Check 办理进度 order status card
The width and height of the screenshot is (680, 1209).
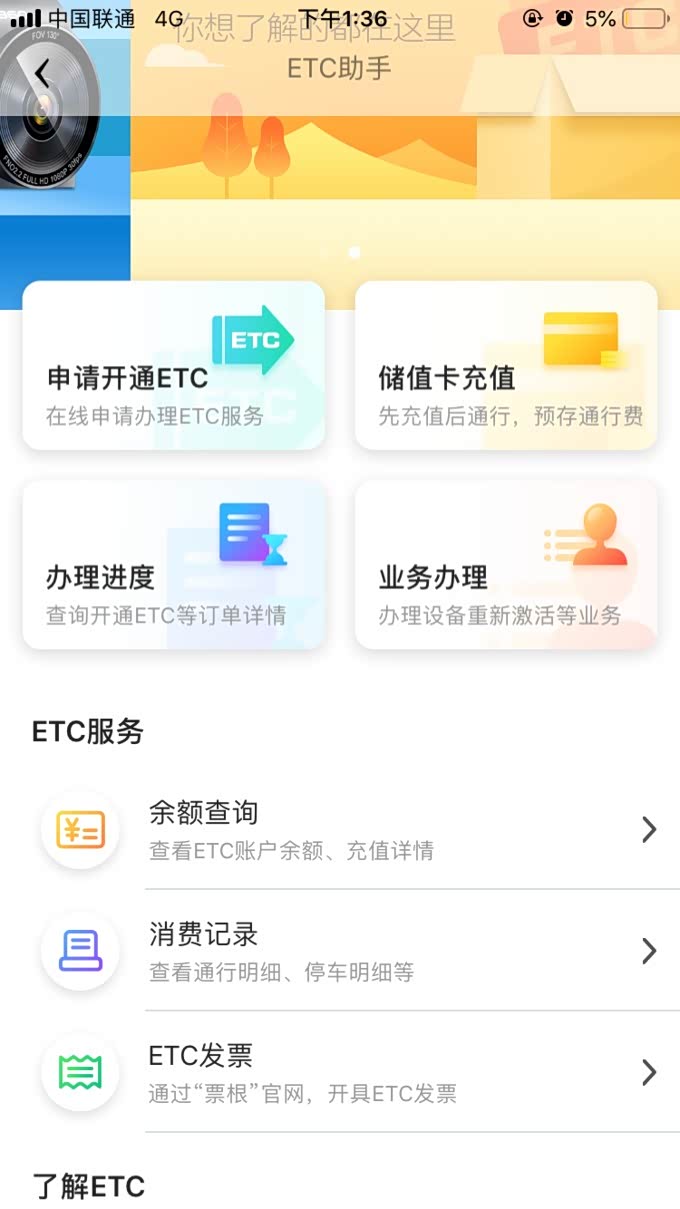pyautogui.click(x=174, y=565)
